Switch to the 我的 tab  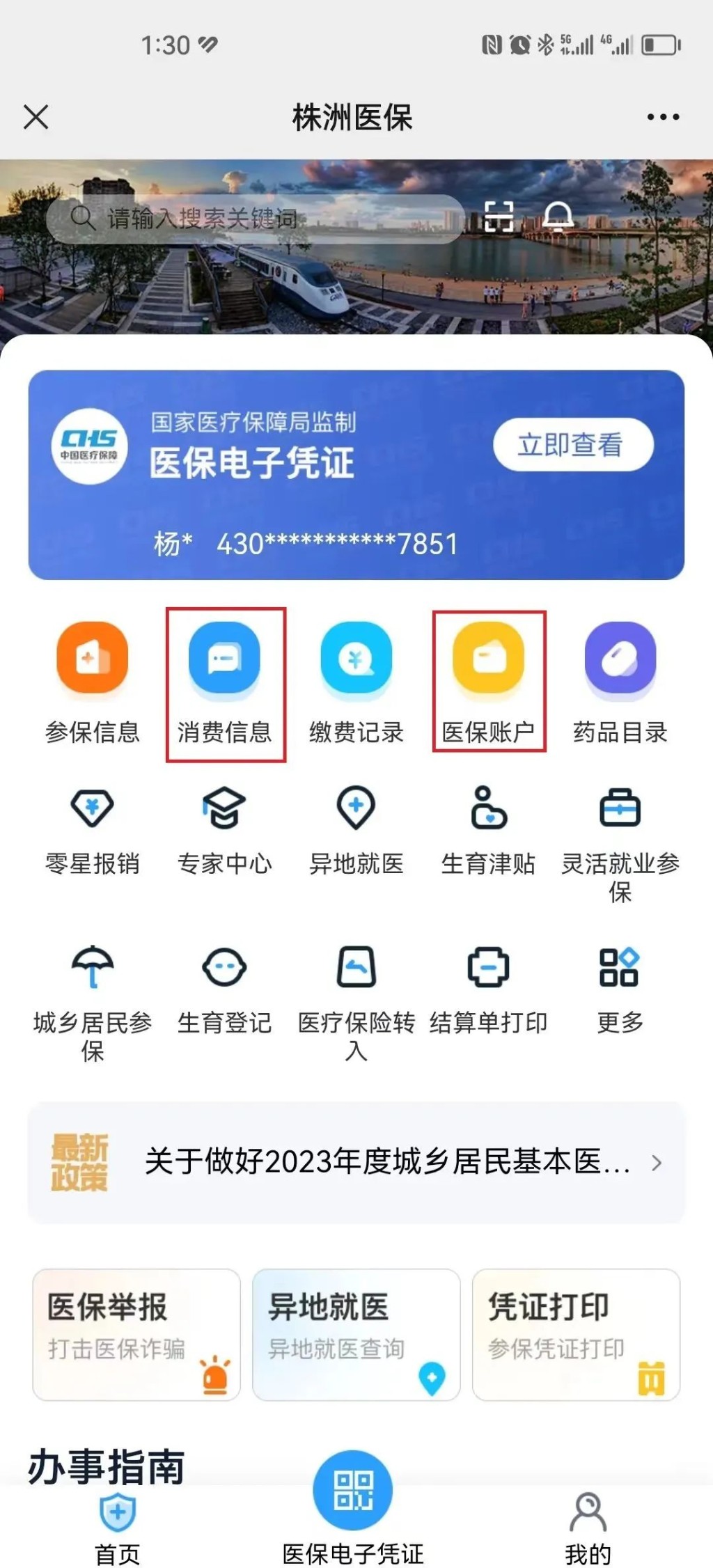588,1525
